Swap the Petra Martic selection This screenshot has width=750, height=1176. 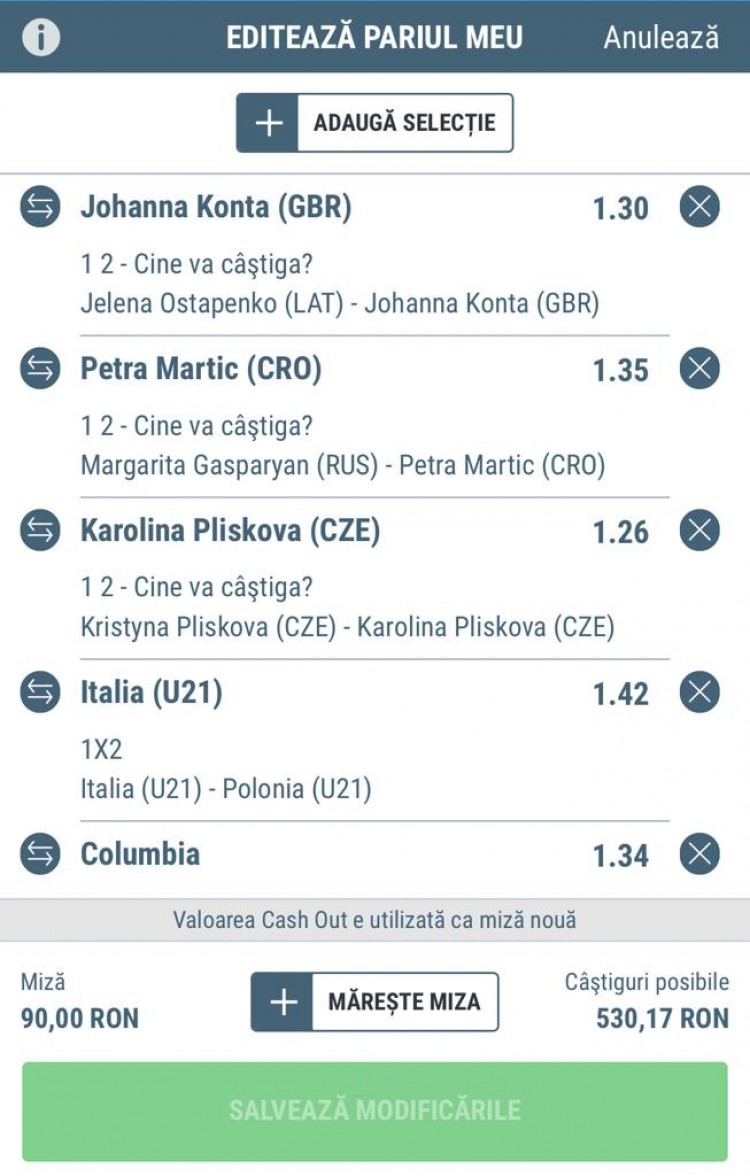click(41, 369)
